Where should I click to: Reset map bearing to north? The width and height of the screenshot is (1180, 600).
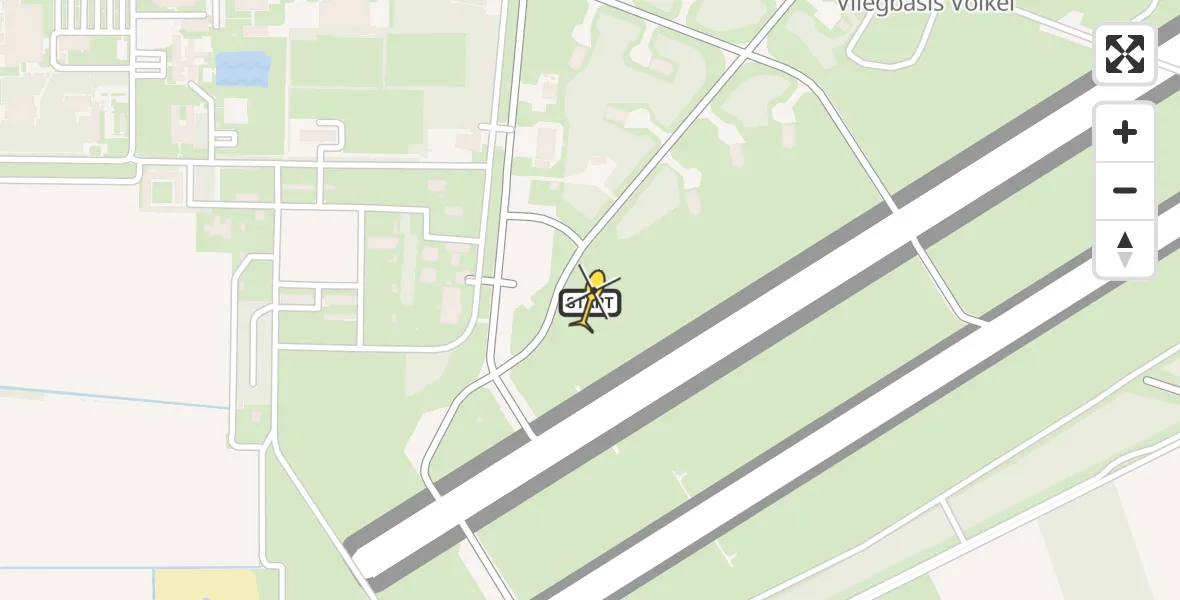1125,249
